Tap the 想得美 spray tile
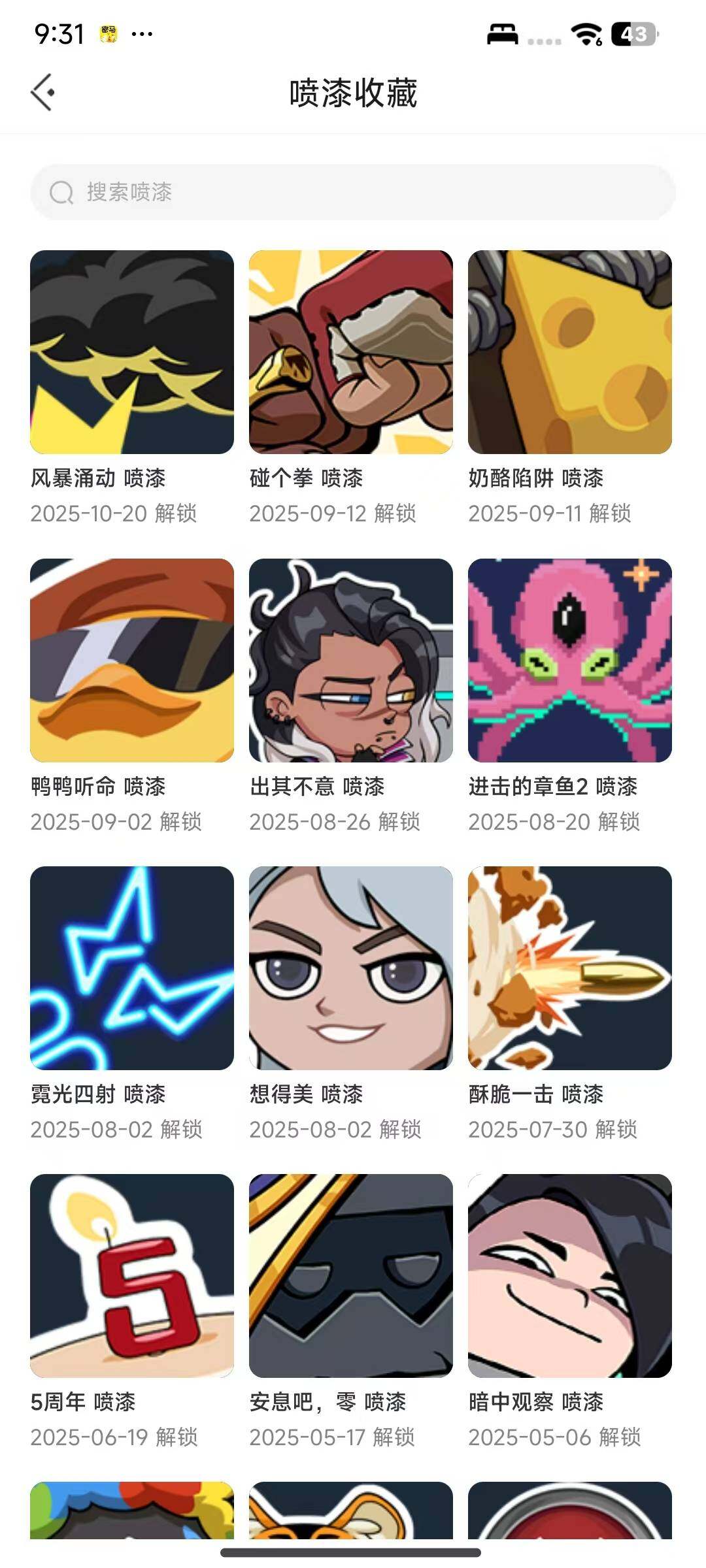 click(x=351, y=968)
